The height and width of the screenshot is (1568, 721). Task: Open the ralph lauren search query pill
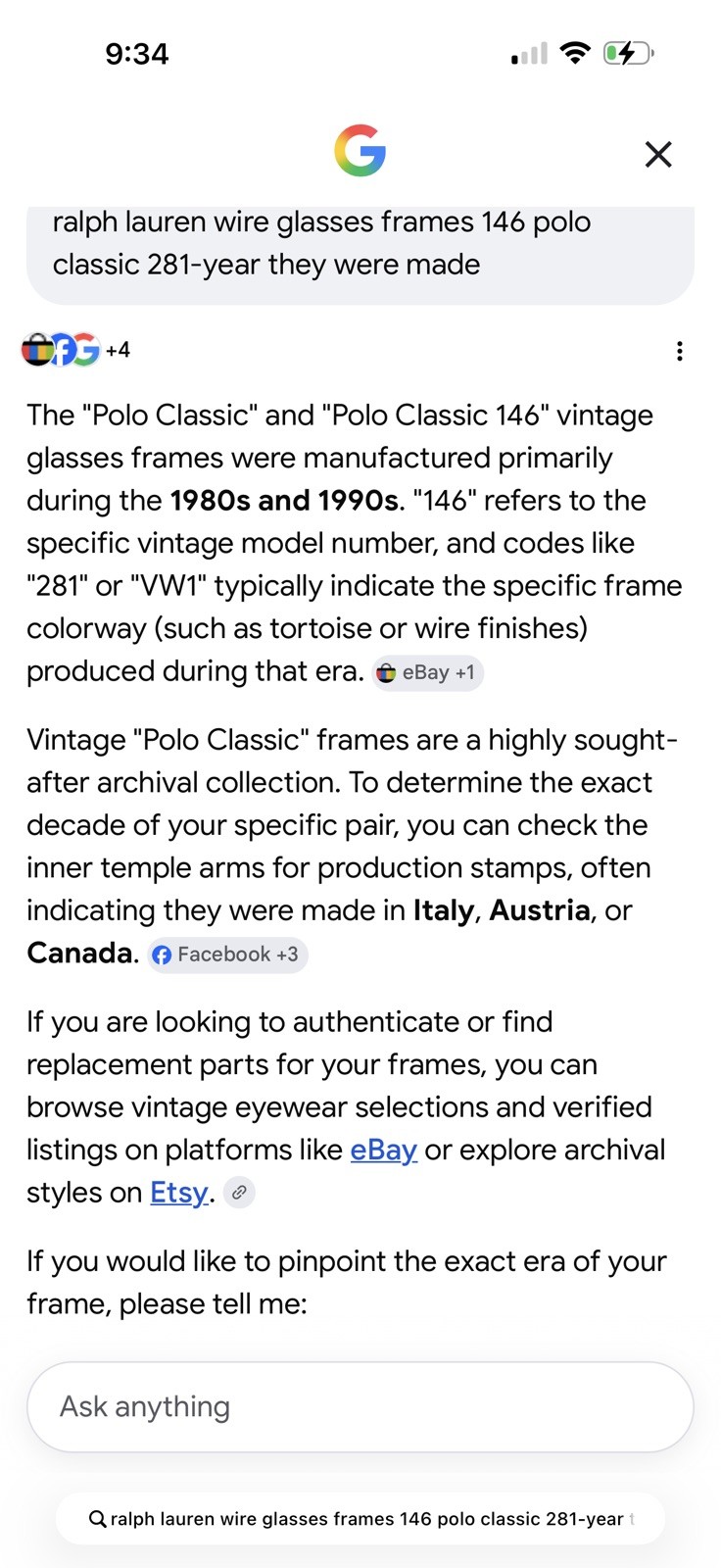tap(360, 1519)
